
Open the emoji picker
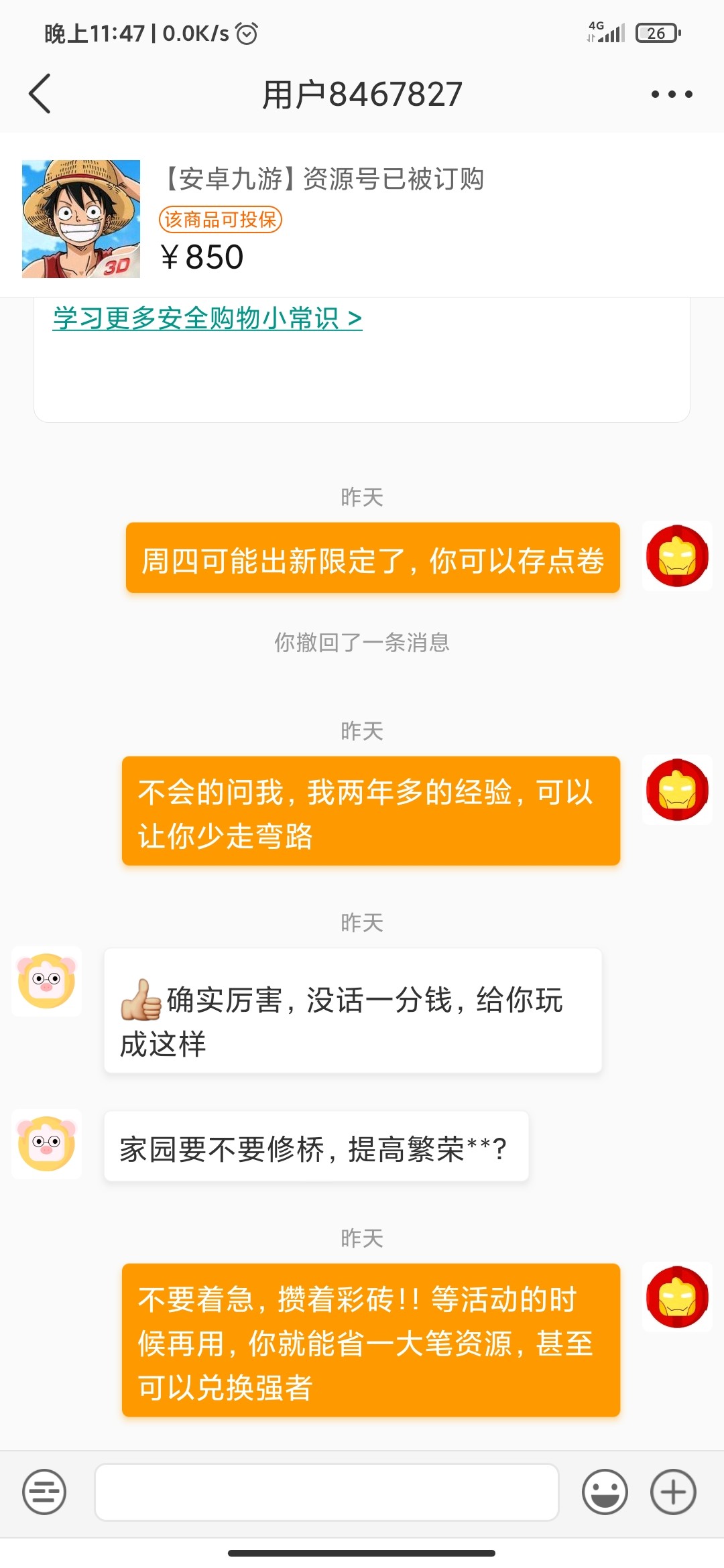click(x=605, y=1492)
